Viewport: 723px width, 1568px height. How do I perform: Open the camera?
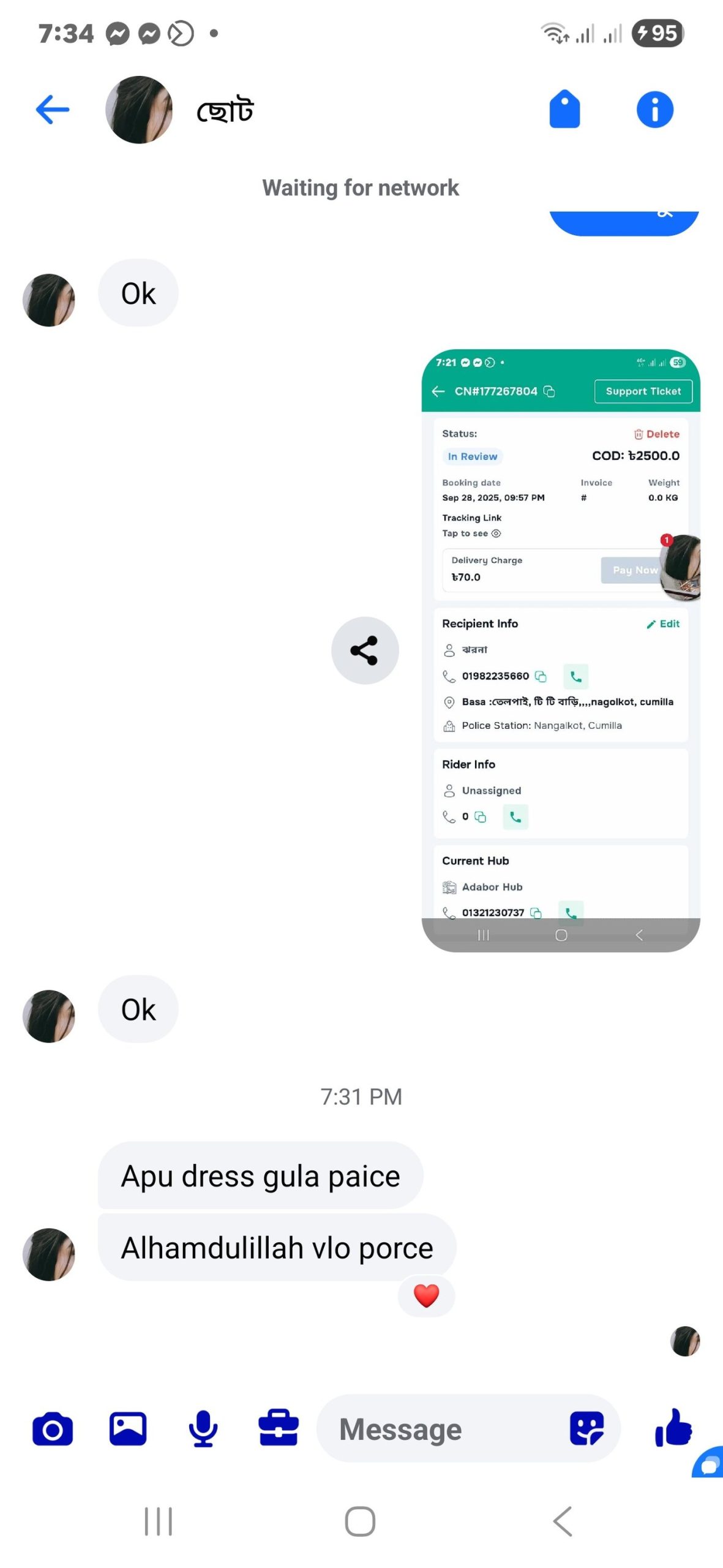click(x=53, y=1430)
